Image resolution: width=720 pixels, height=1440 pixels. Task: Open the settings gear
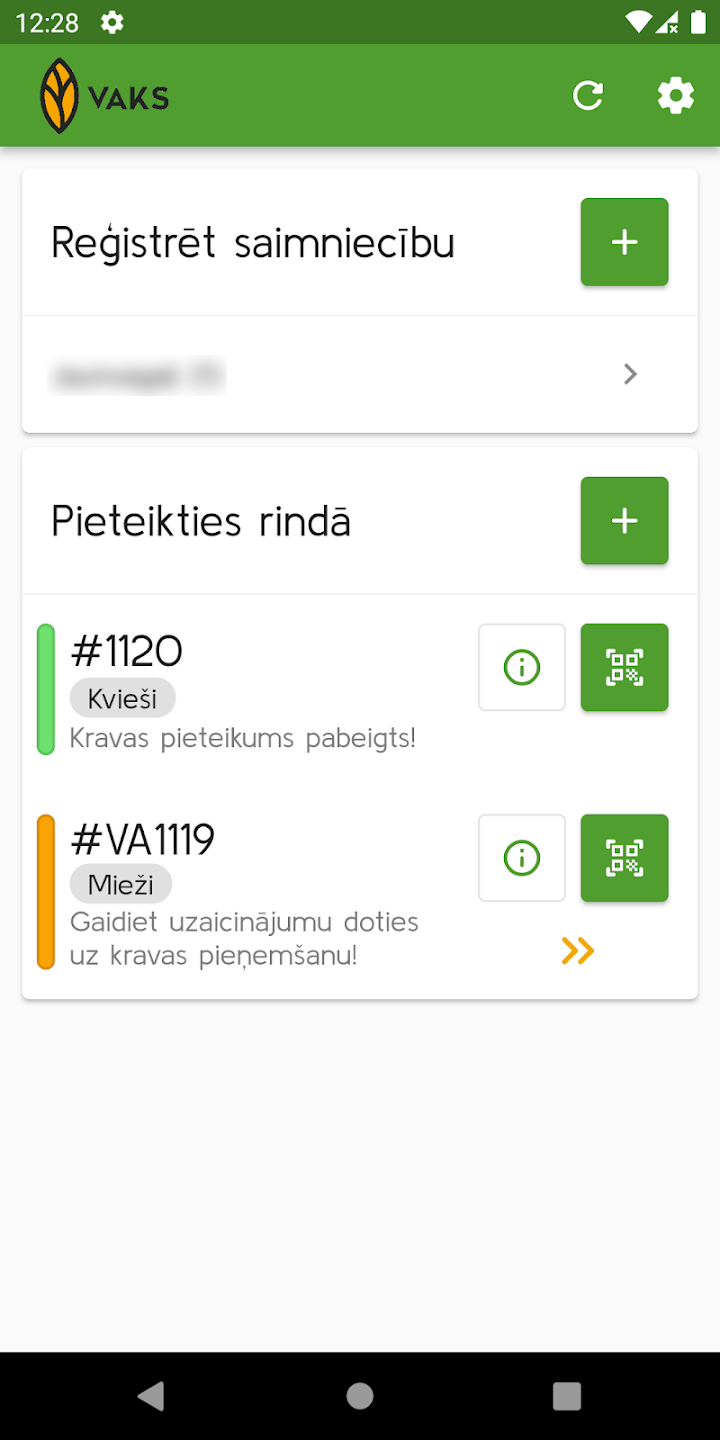tap(676, 96)
